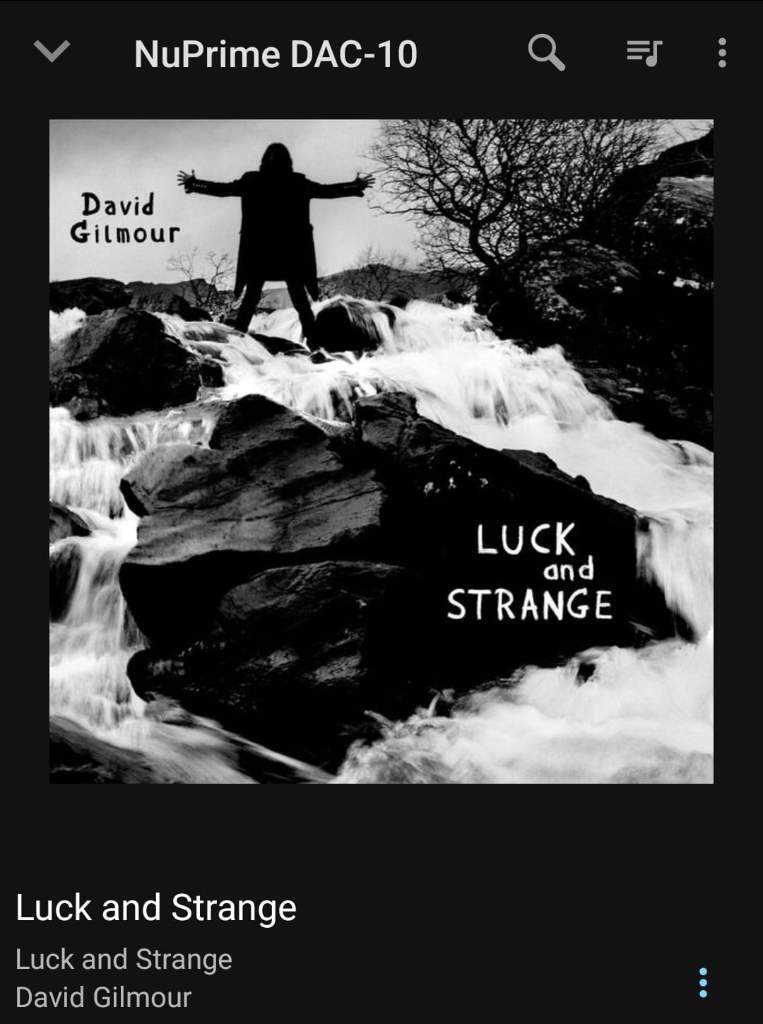Open track options for Luck and Strange
Image resolution: width=763 pixels, height=1024 pixels.
(703, 982)
